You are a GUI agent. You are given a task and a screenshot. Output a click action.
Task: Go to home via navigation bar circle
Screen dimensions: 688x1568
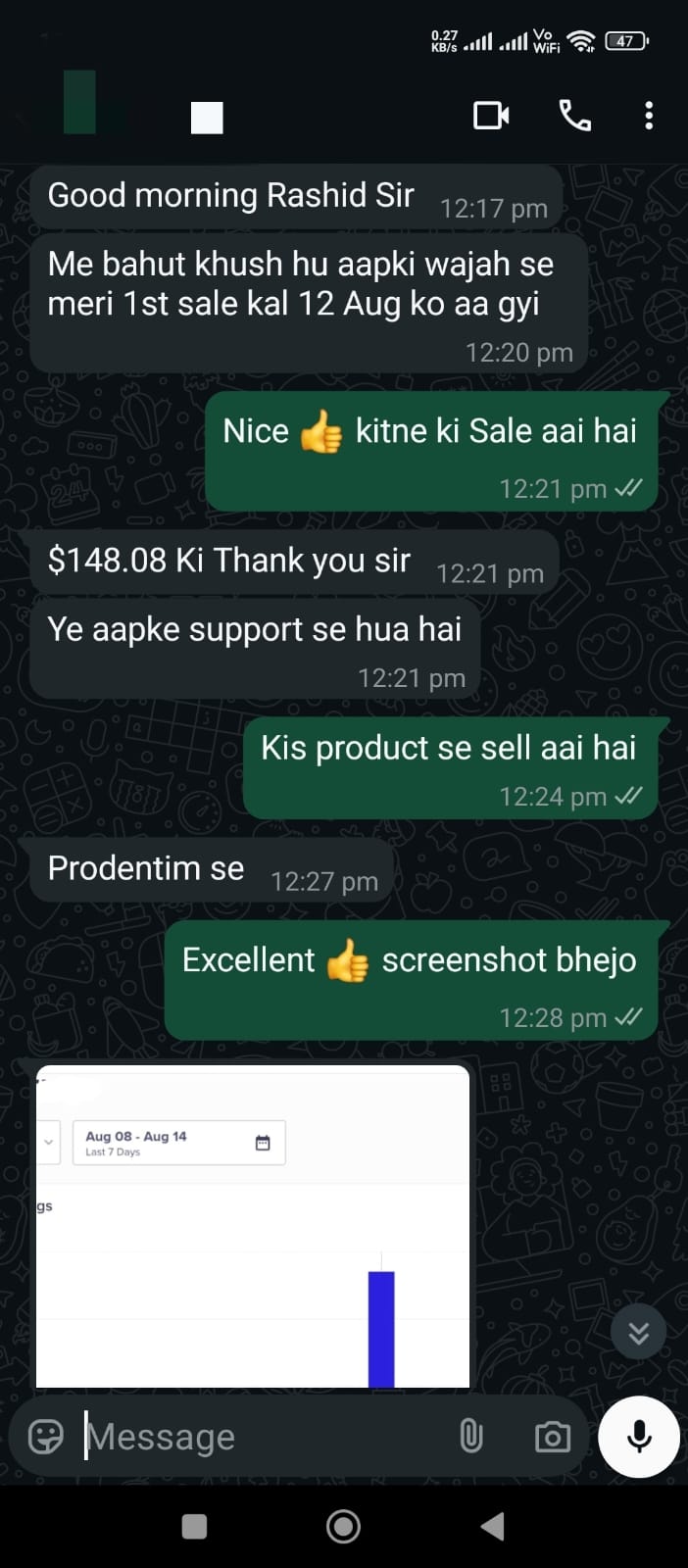(343, 1526)
